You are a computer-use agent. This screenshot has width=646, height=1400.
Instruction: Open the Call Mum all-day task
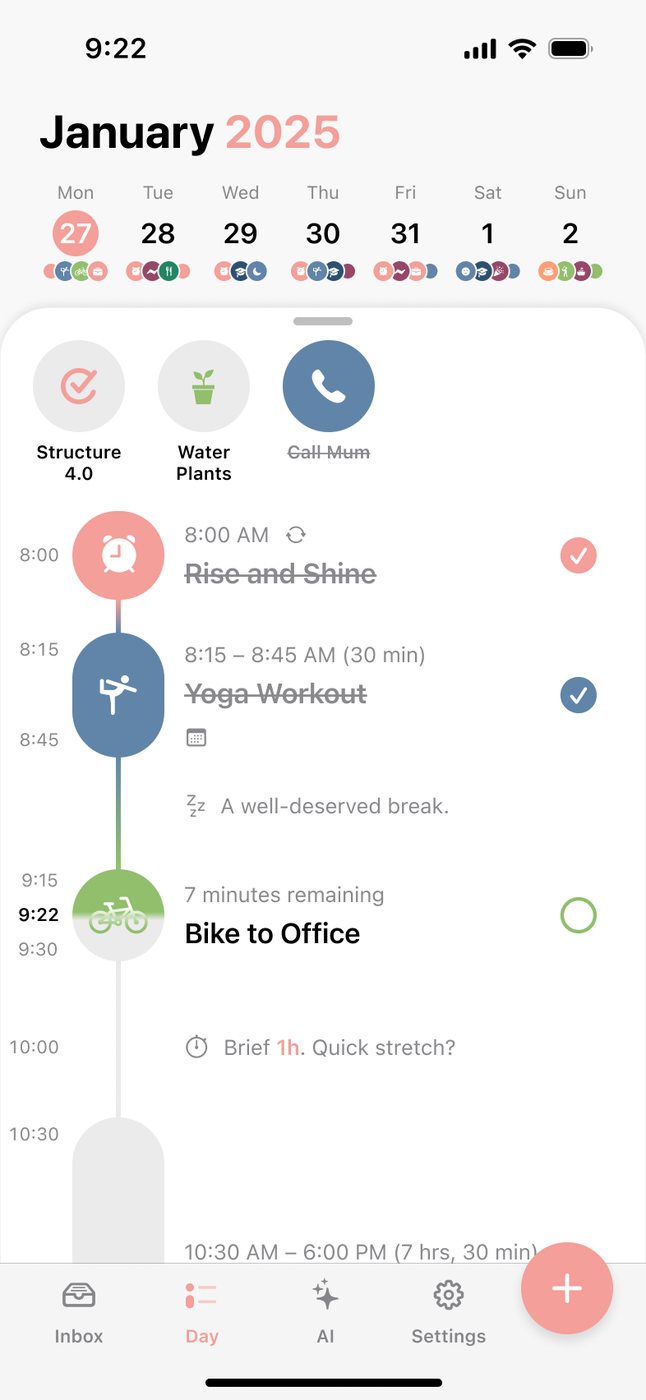pyautogui.click(x=329, y=401)
